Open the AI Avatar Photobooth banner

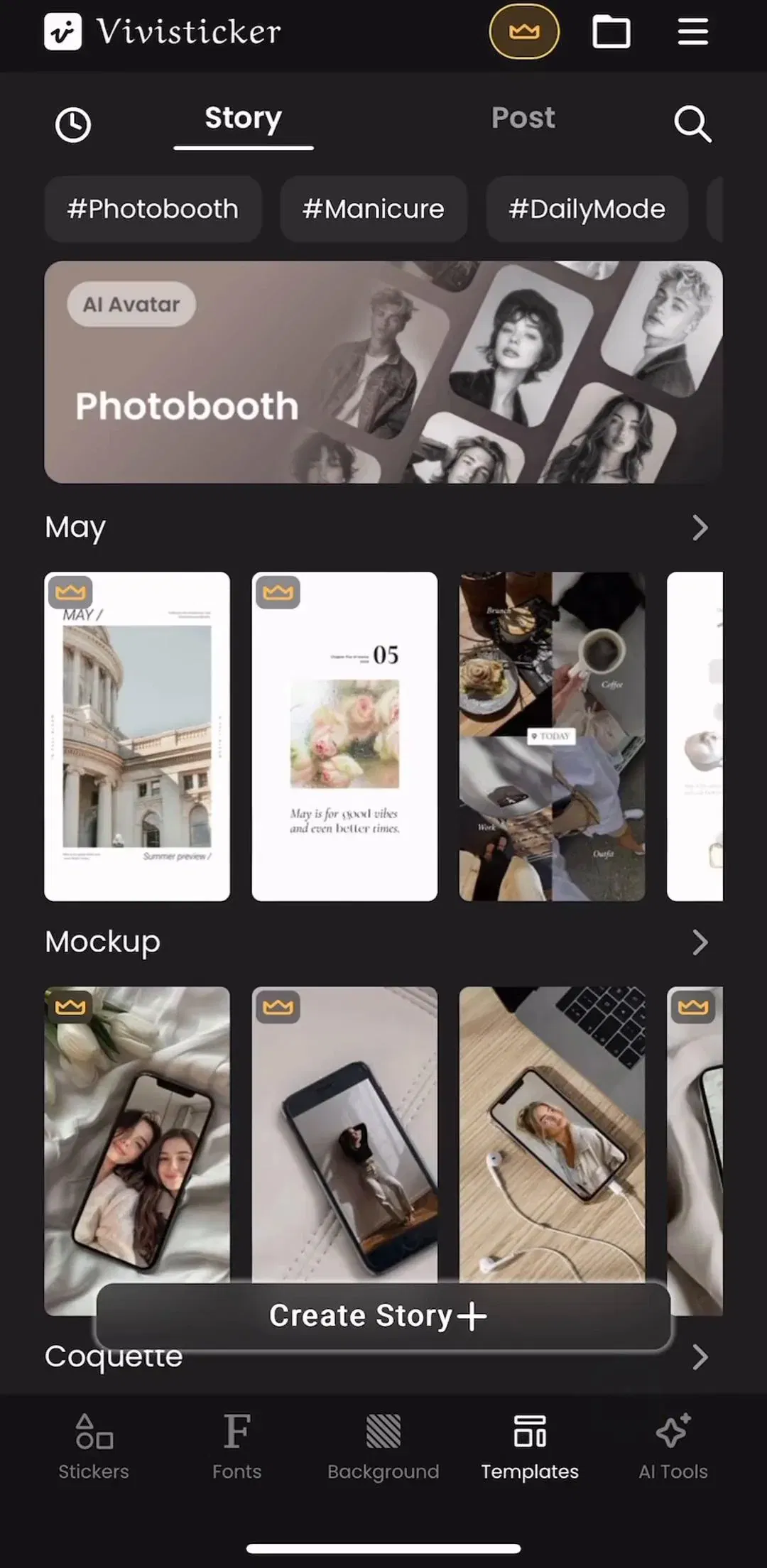383,372
